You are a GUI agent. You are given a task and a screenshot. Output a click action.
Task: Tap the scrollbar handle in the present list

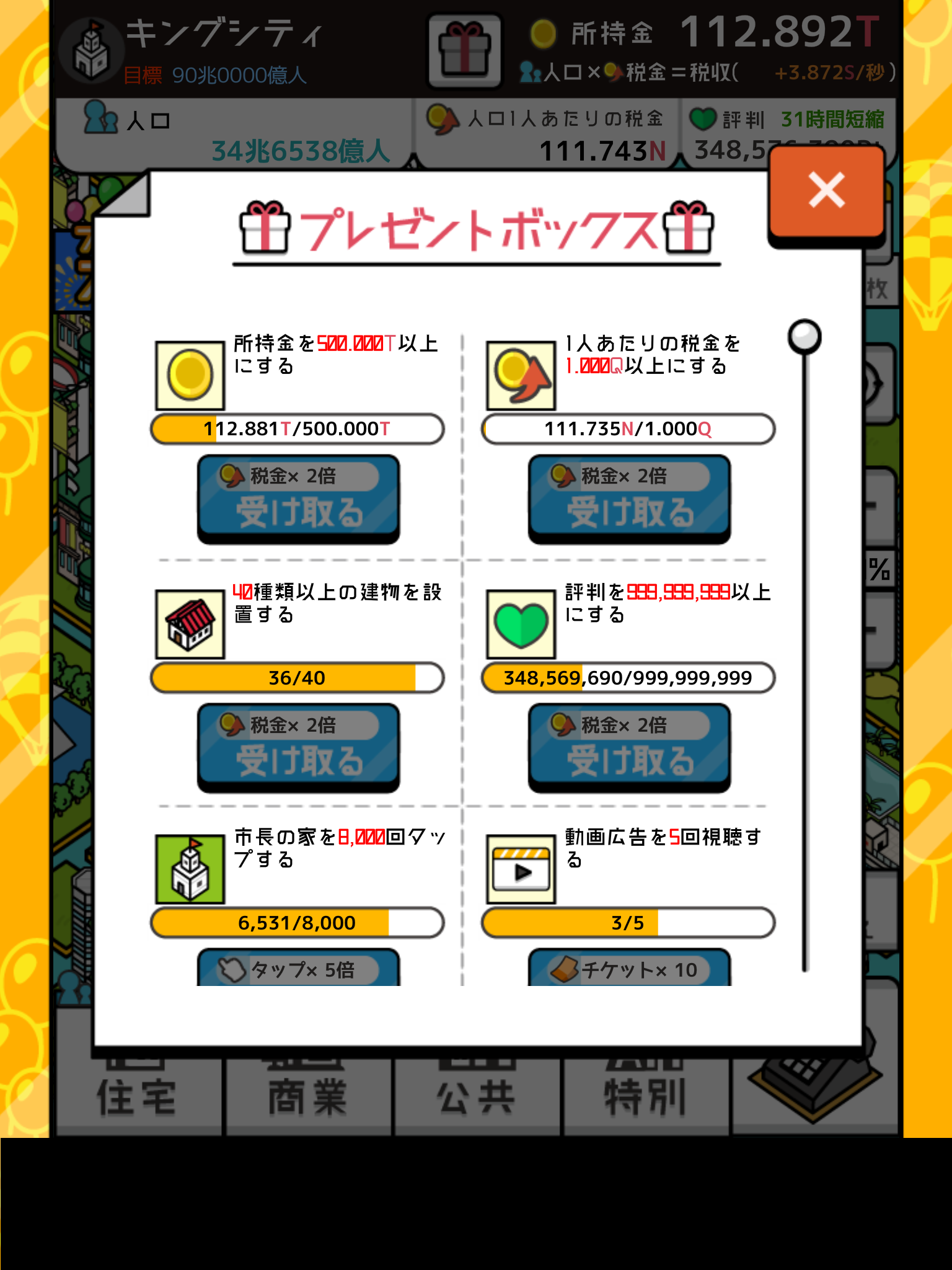click(804, 337)
